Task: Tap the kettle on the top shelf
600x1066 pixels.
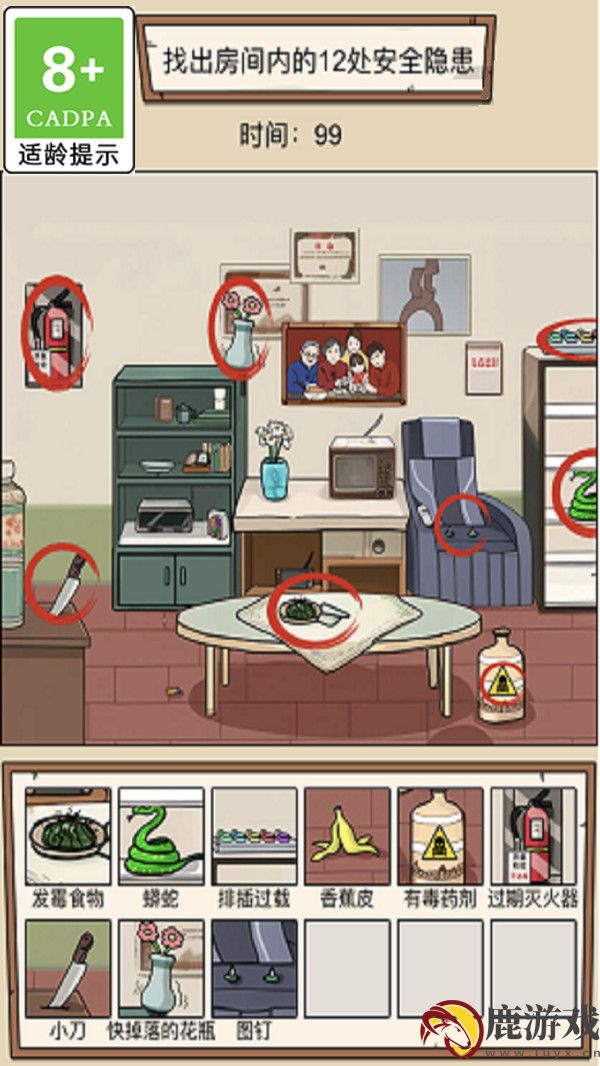Action: point(185,410)
